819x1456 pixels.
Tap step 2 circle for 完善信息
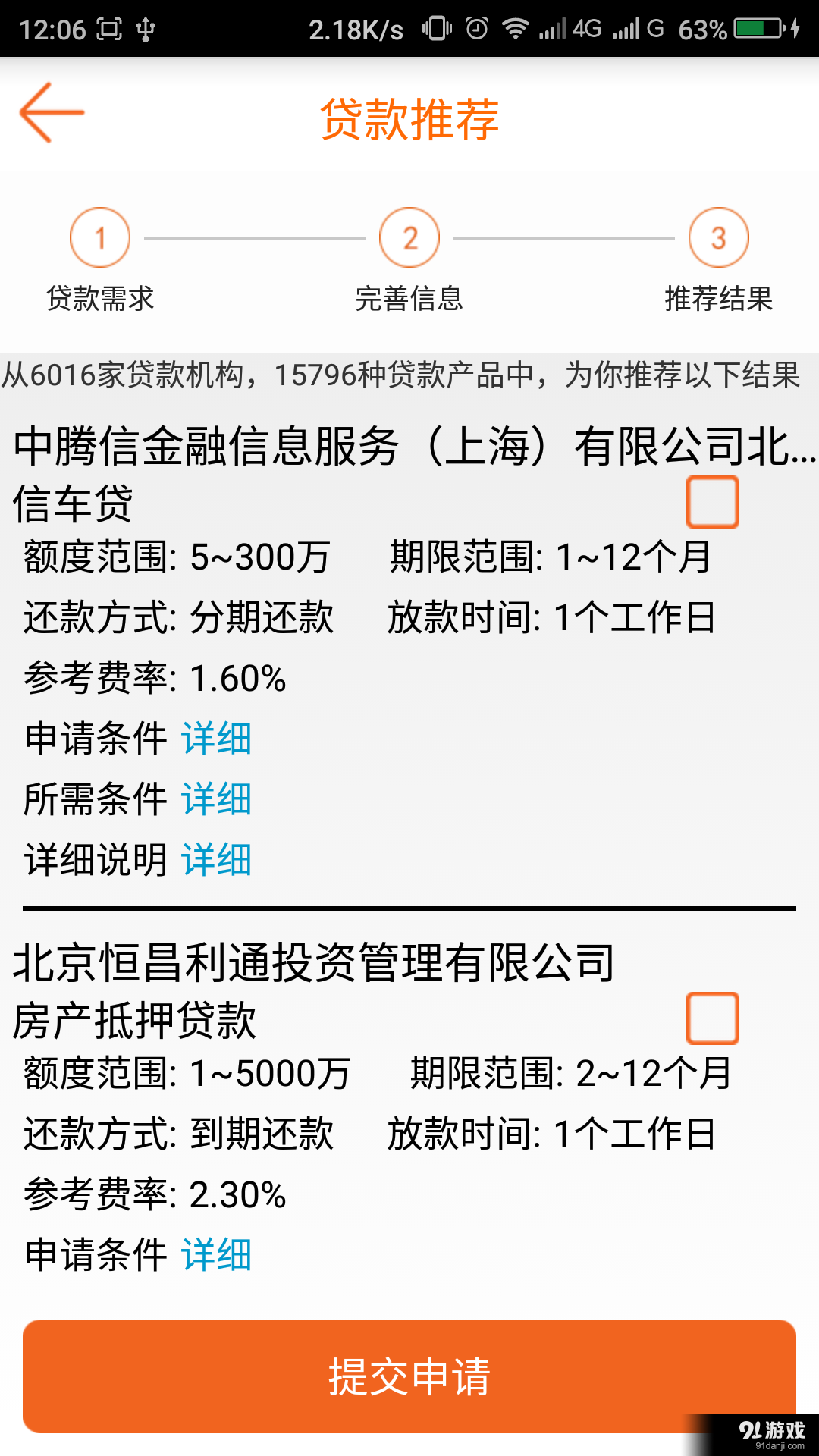coord(409,237)
